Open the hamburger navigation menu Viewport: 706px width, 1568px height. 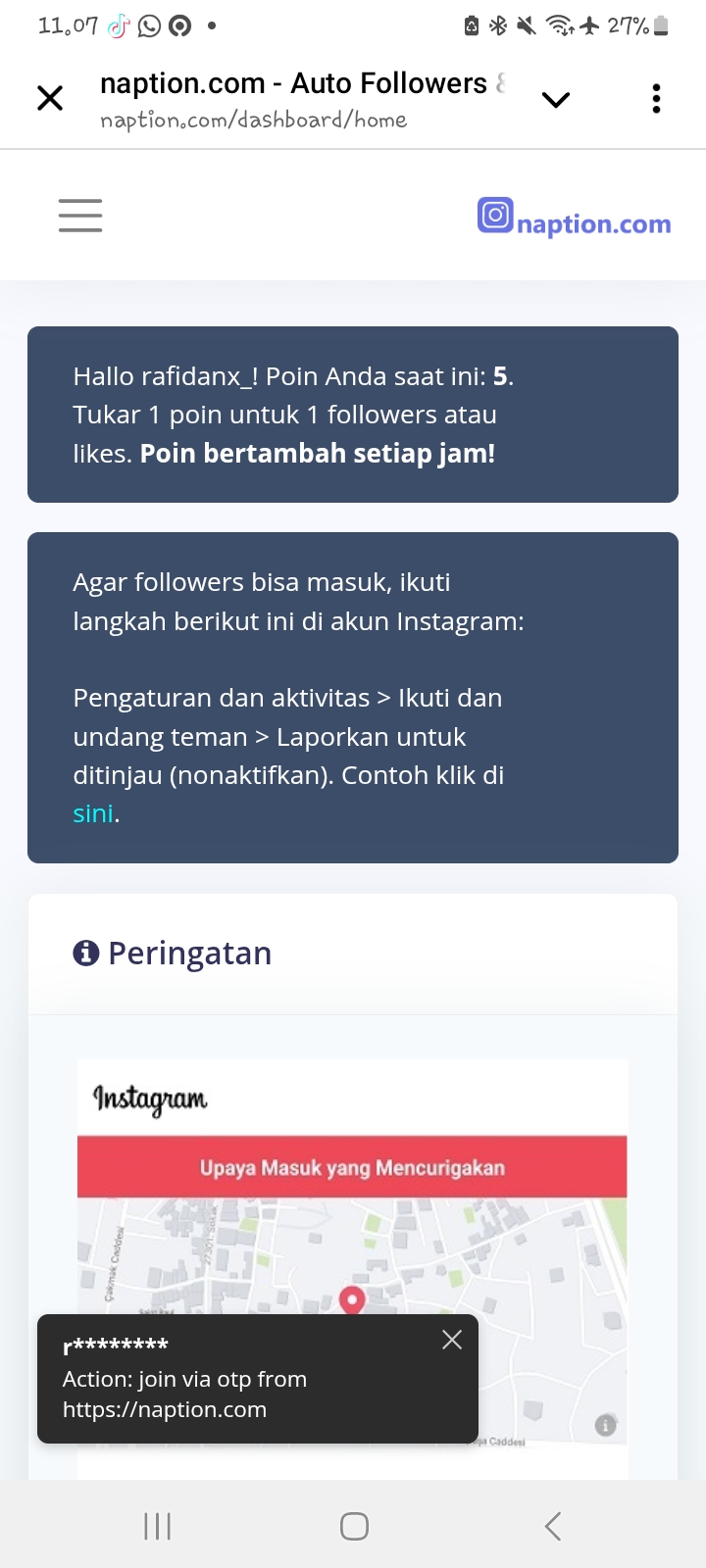coord(80,216)
